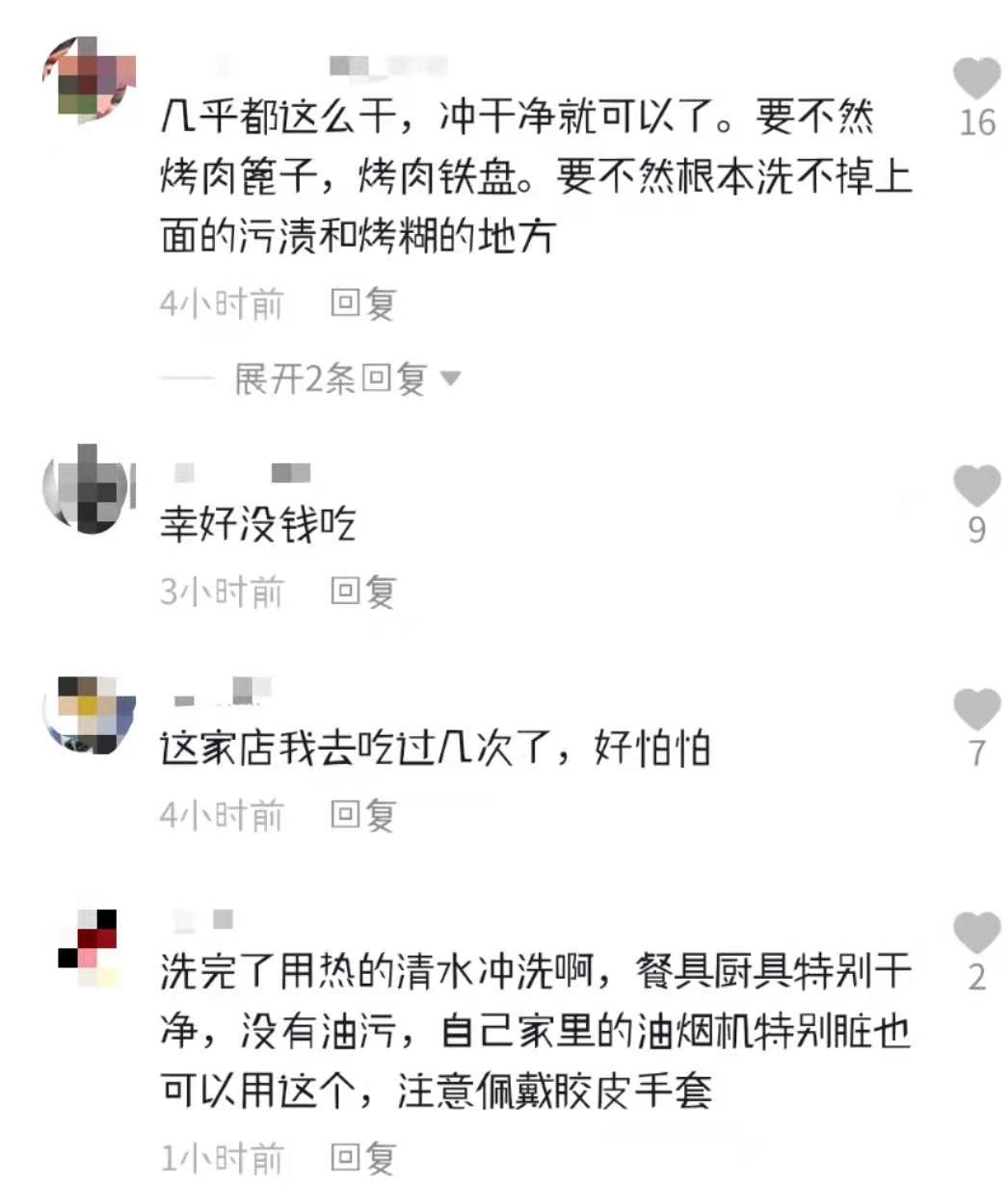Reply to the 好怕怕 comment
Screen dimensions: 1008x1185
[361, 814]
